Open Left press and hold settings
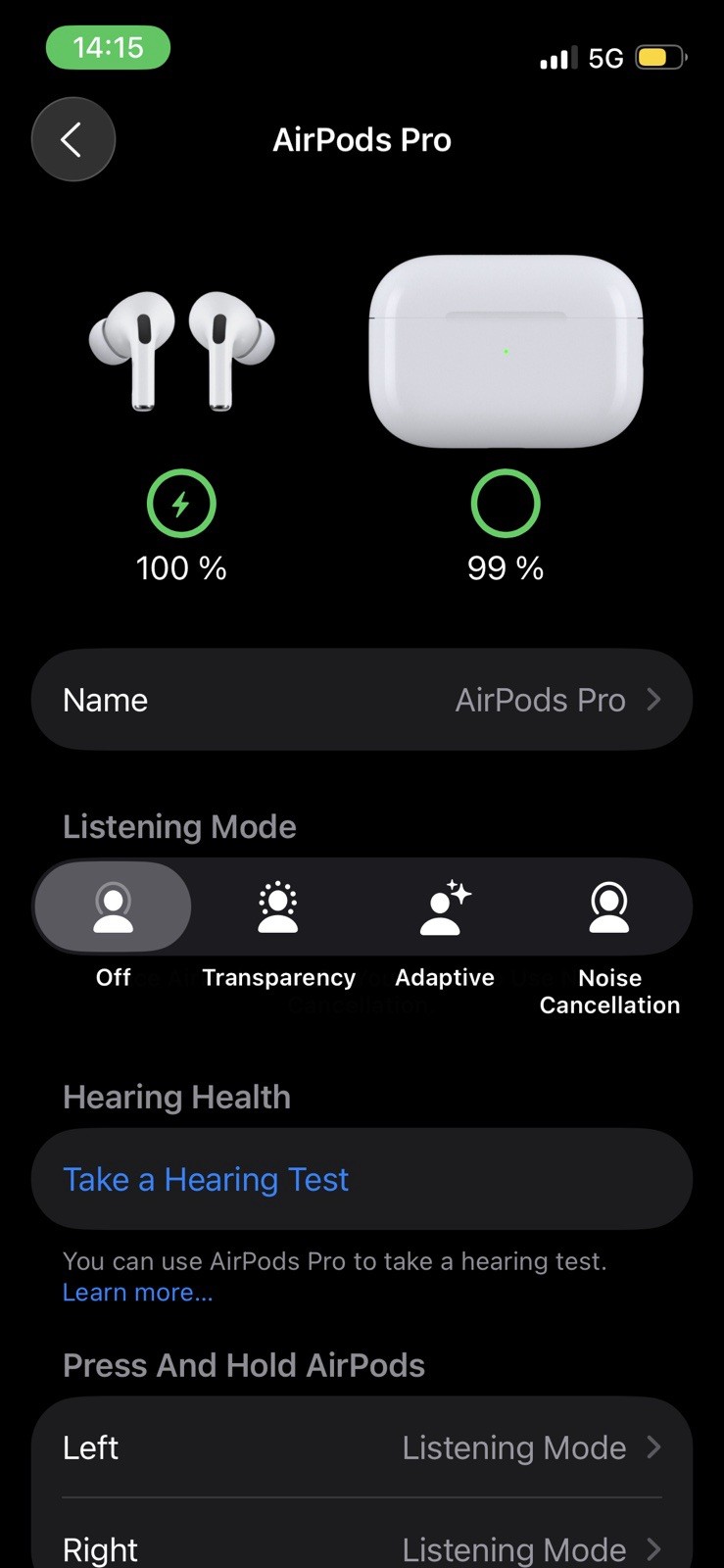This screenshot has height=1568, width=724. 362,1447
